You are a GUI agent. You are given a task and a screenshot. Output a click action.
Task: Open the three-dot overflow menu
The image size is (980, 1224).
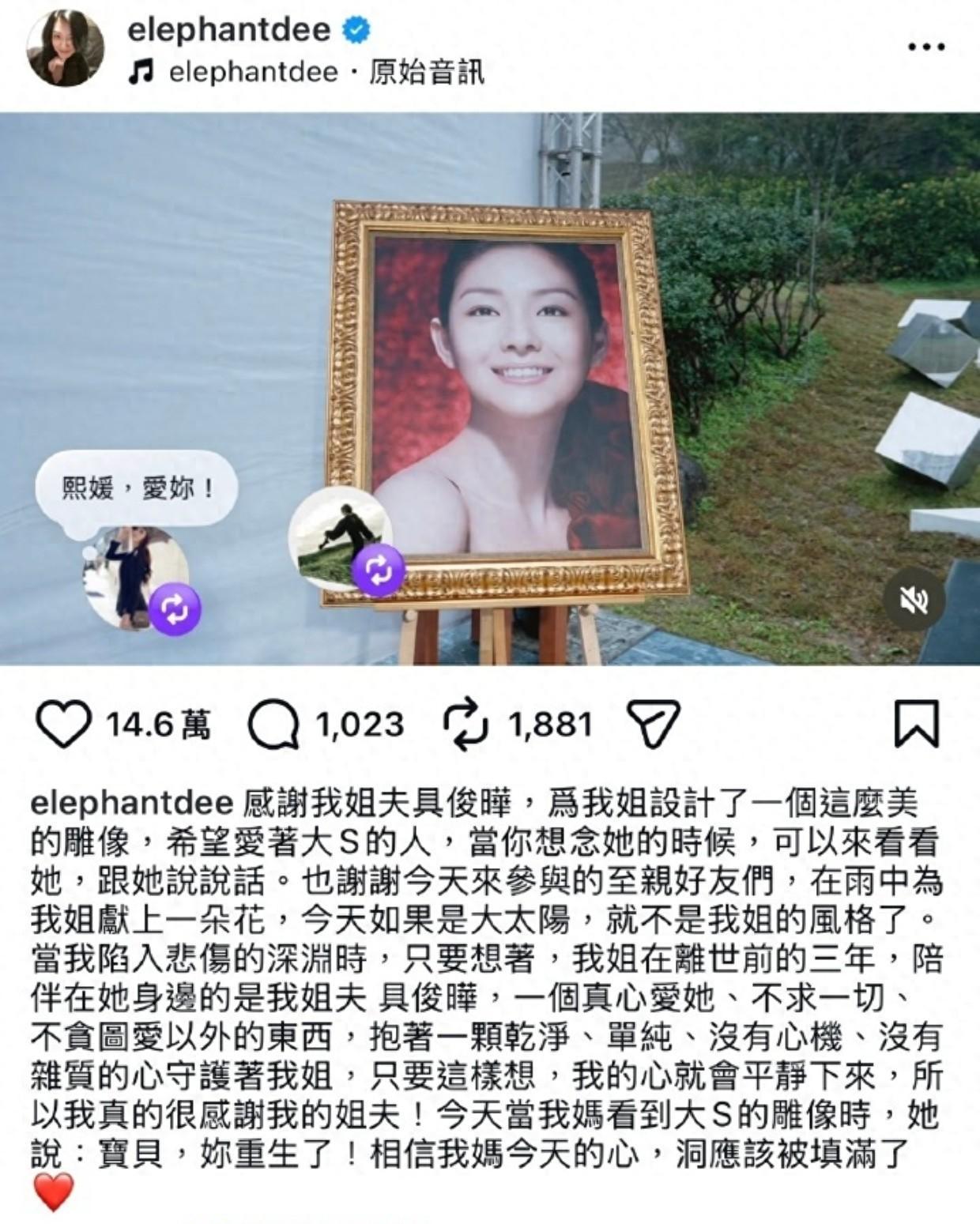coord(925,47)
